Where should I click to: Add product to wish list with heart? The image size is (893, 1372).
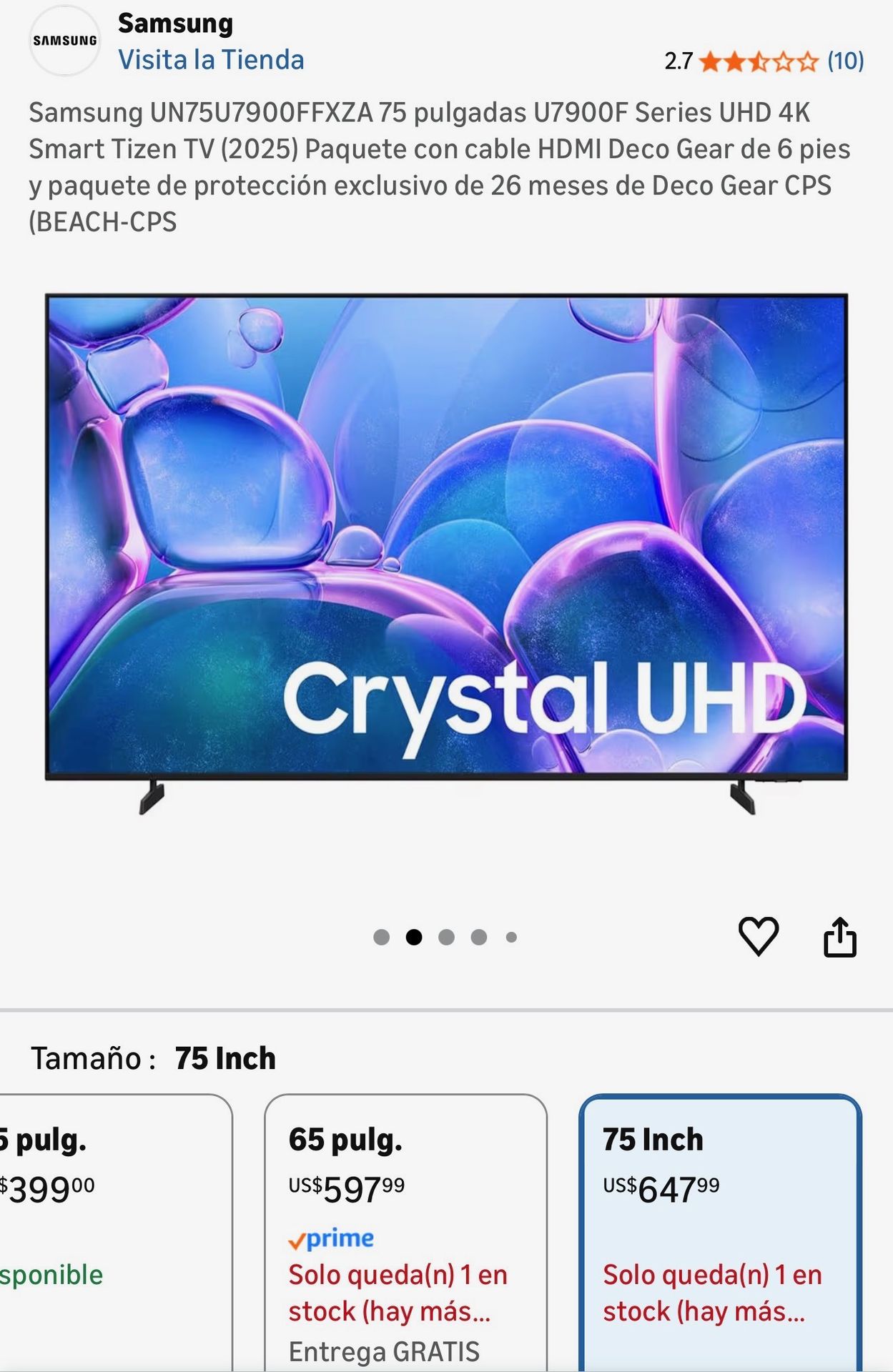coord(758,936)
